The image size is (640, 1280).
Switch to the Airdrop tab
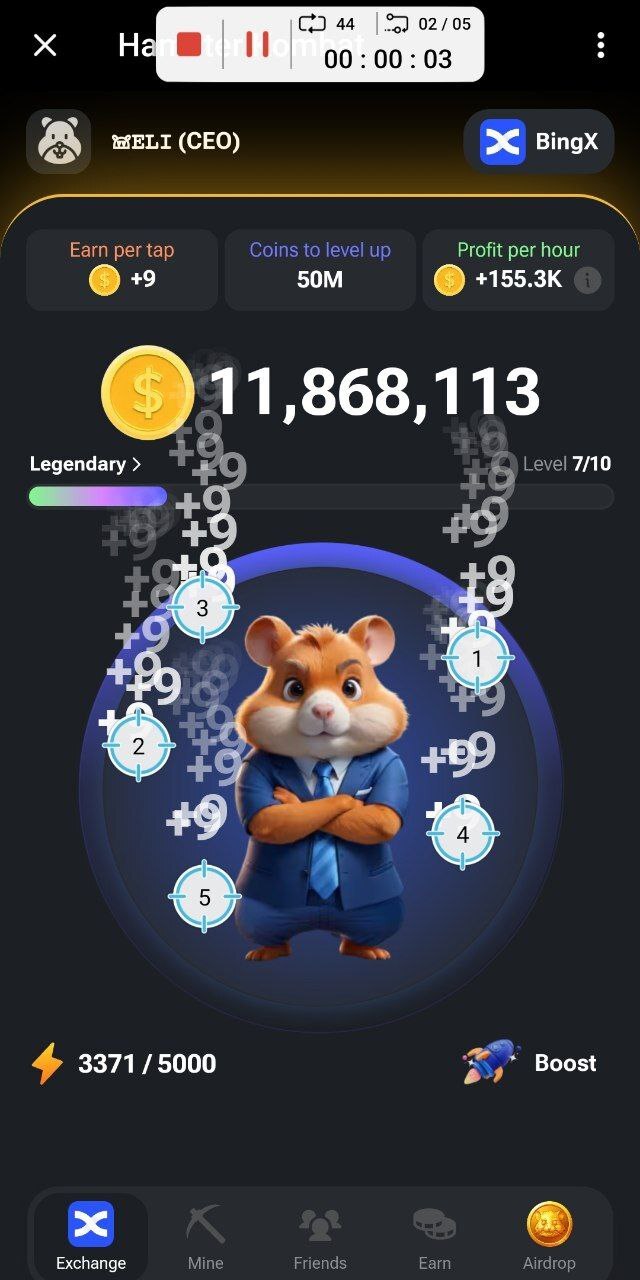click(549, 1236)
